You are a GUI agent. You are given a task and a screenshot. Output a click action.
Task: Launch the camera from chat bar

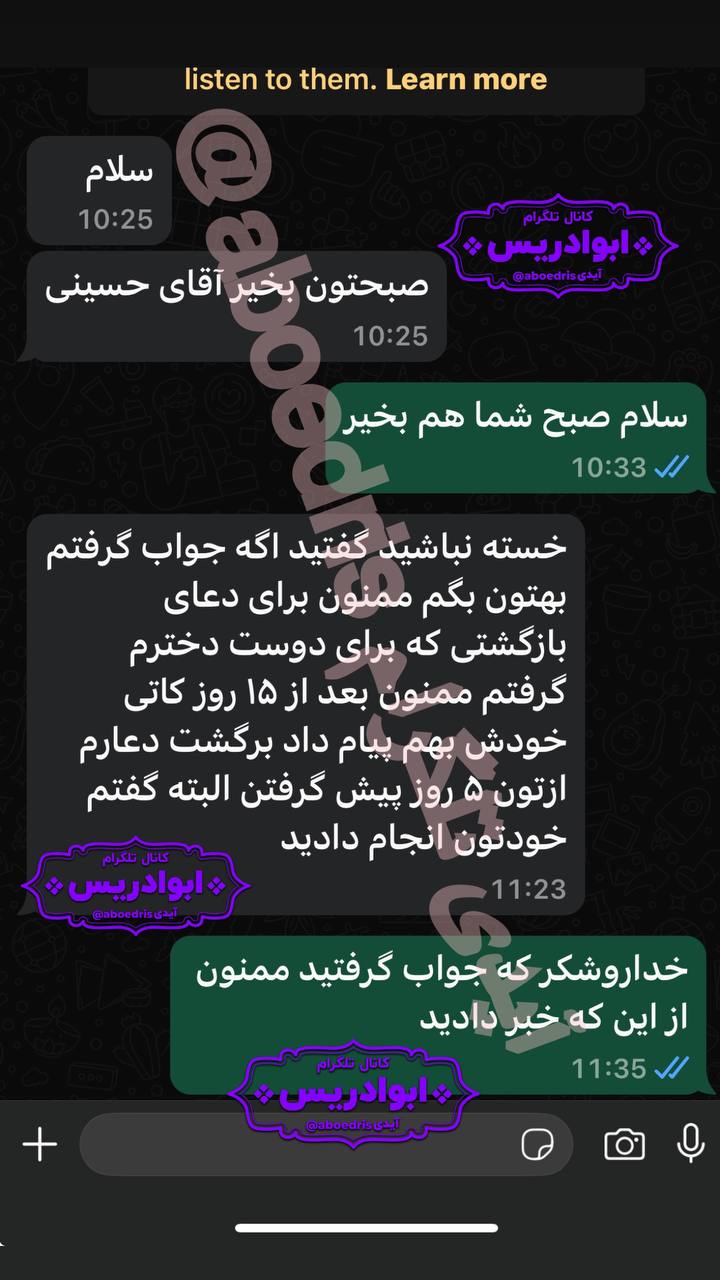[x=624, y=1144]
